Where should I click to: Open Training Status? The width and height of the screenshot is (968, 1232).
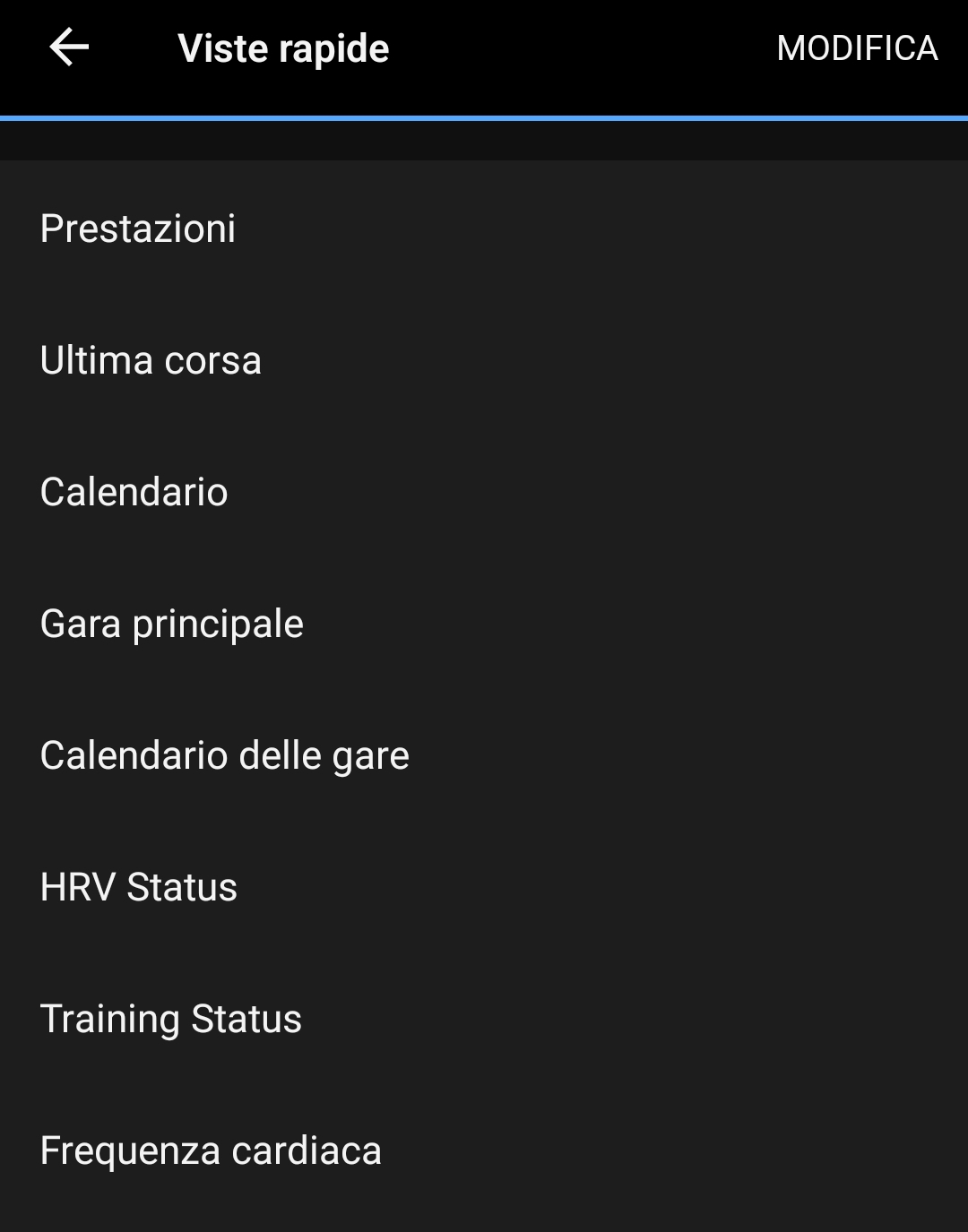pos(171,1020)
